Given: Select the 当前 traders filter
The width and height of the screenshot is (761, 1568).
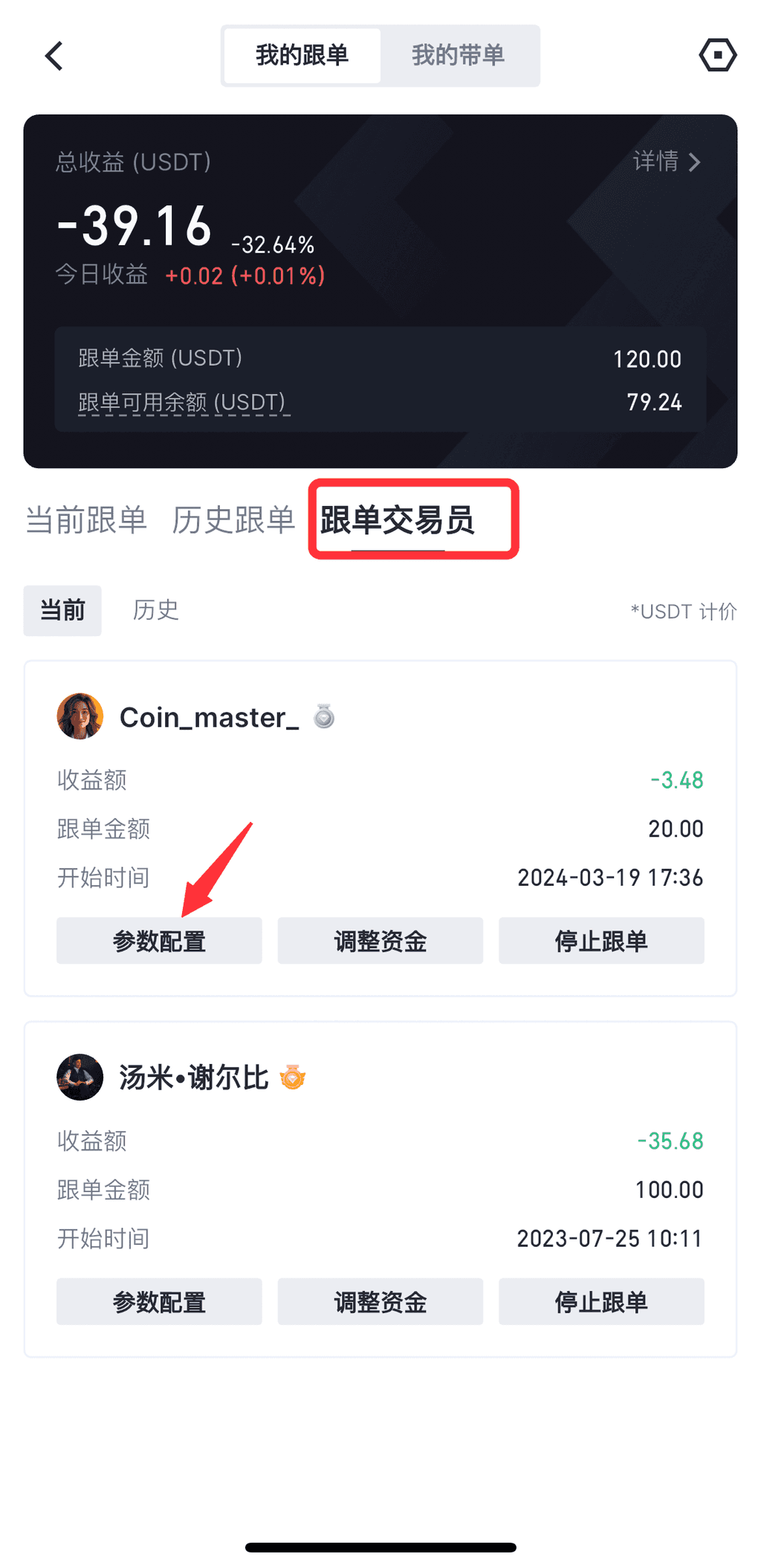Looking at the screenshot, I should click(62, 610).
